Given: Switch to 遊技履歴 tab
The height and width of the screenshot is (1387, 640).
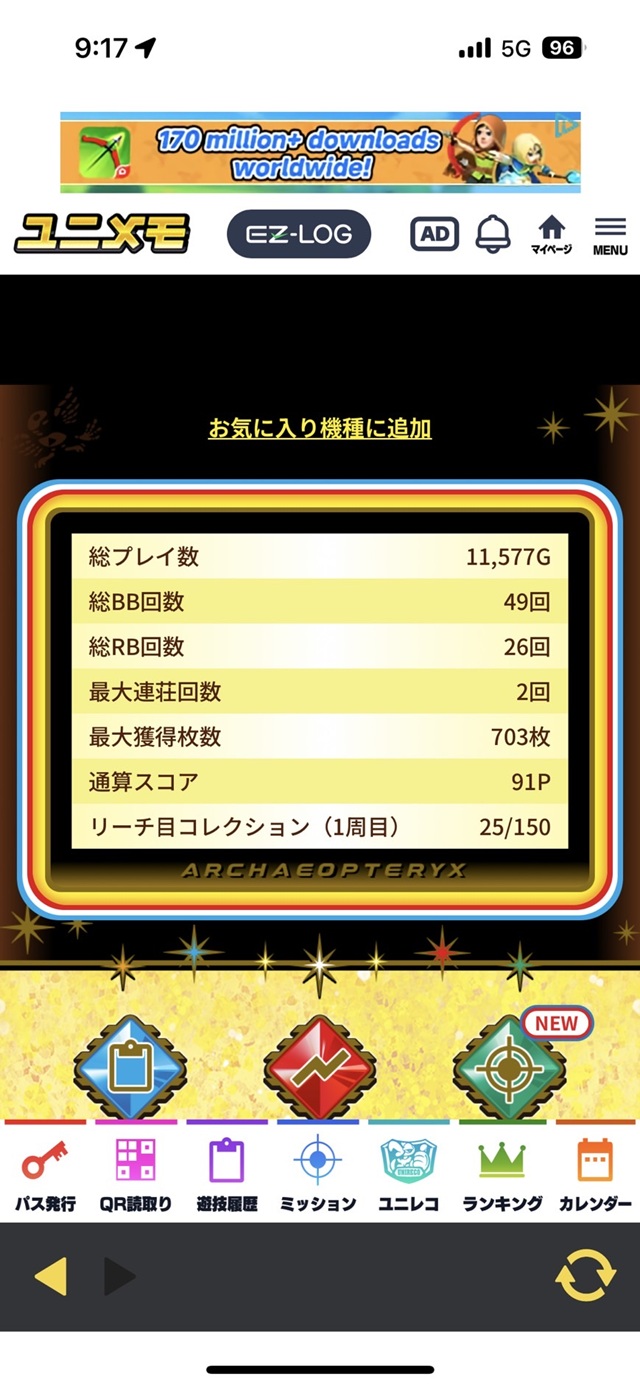Looking at the screenshot, I should tap(227, 1174).
